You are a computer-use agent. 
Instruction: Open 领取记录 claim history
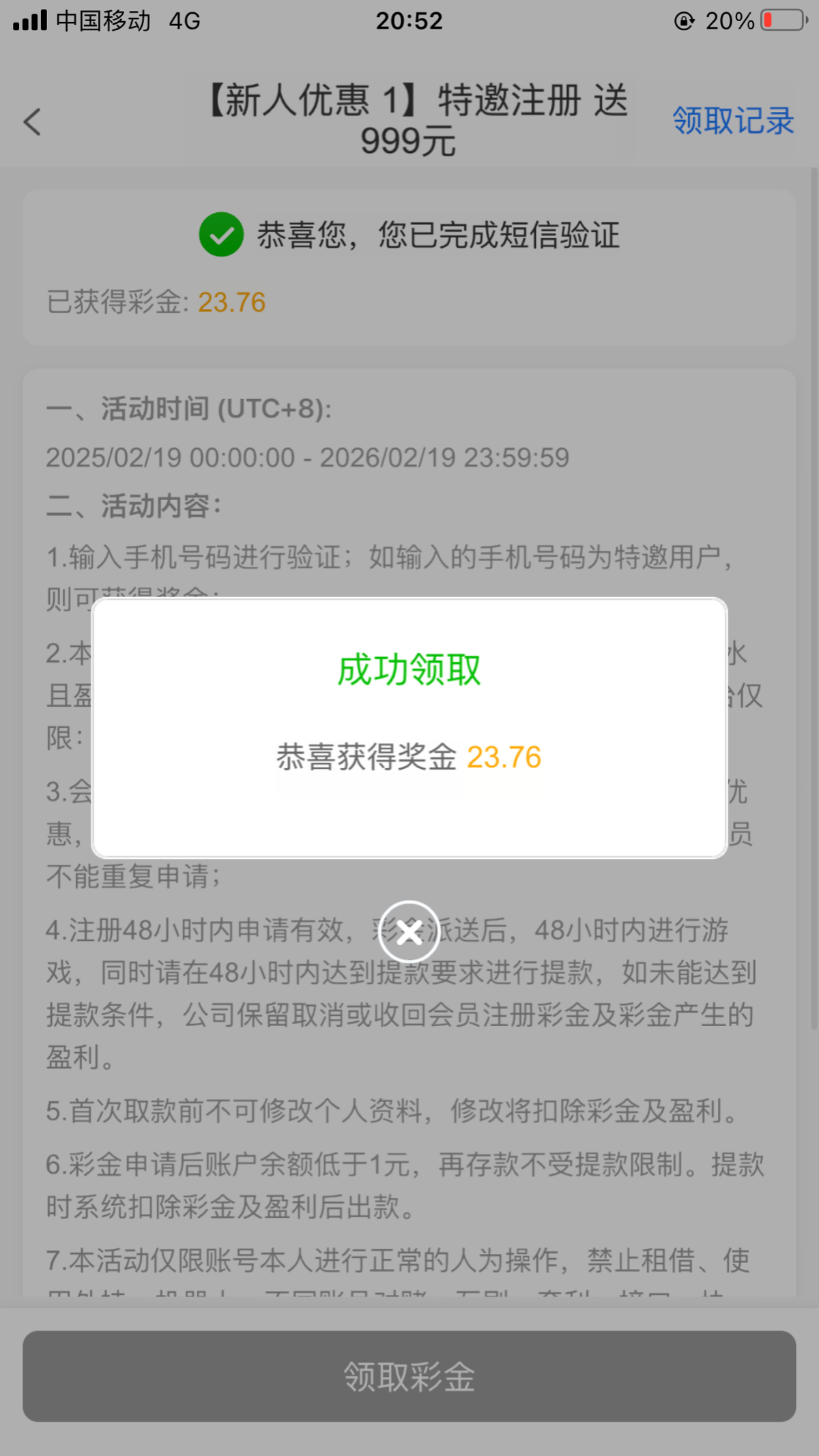pos(733,121)
